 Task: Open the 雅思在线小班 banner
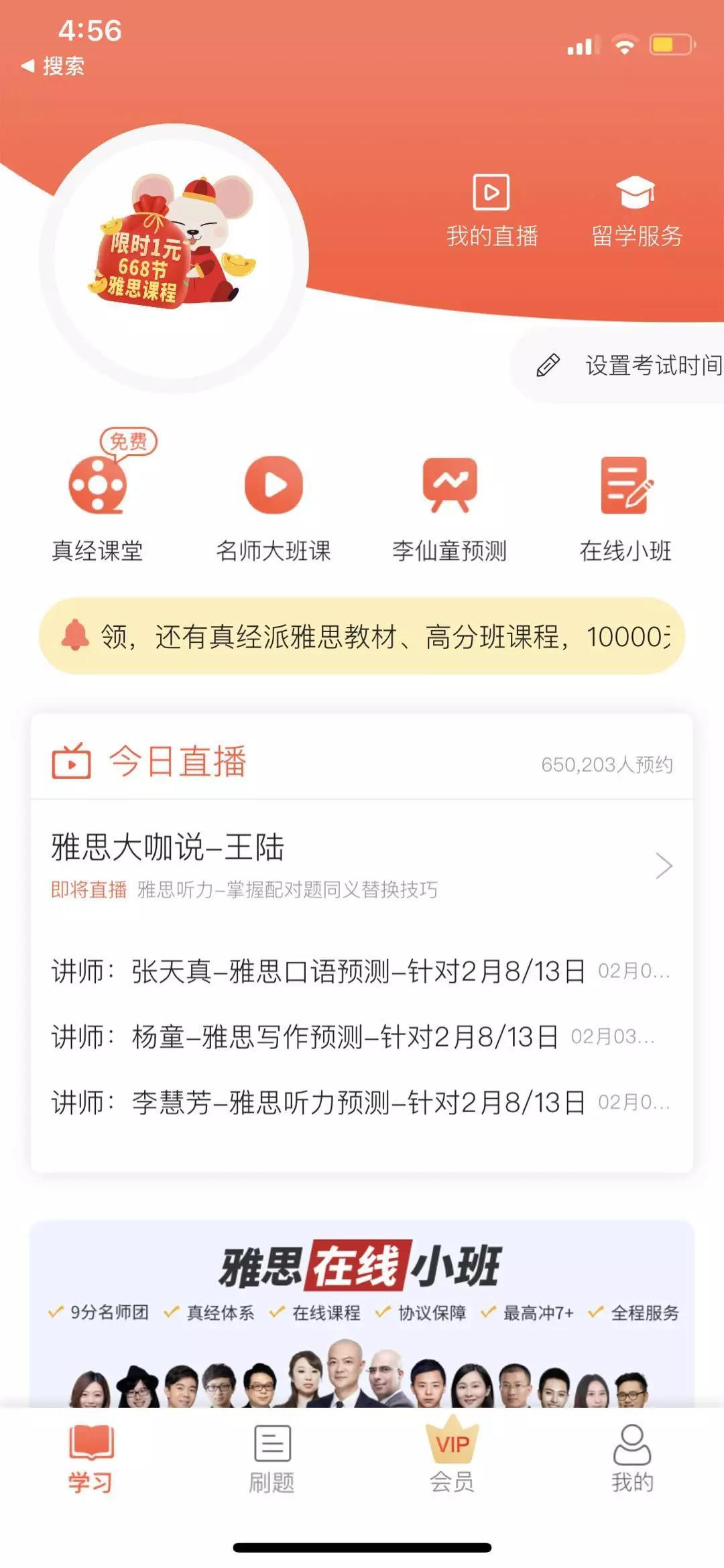coord(362,1313)
